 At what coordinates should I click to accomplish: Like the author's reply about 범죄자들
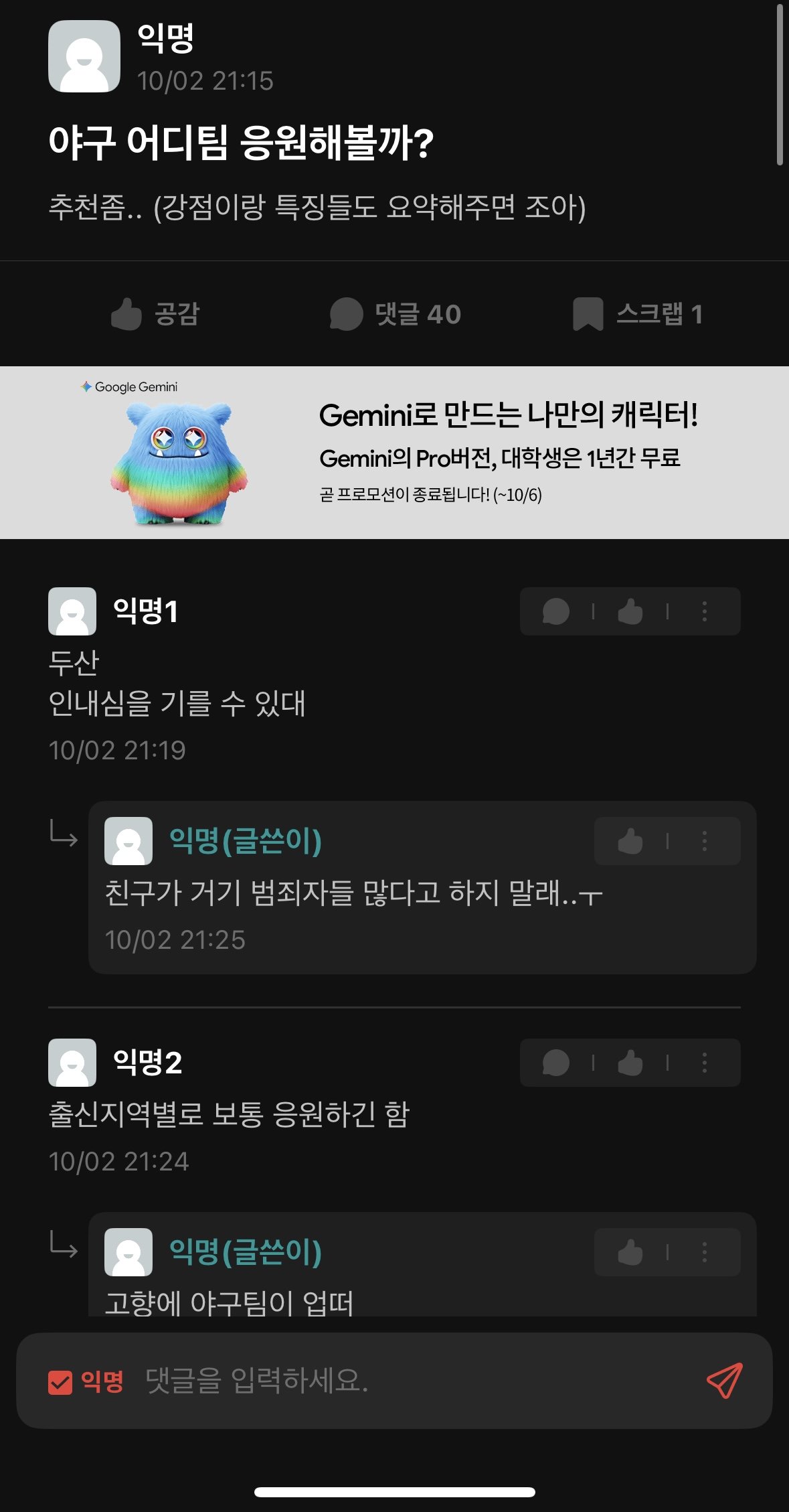click(x=630, y=841)
